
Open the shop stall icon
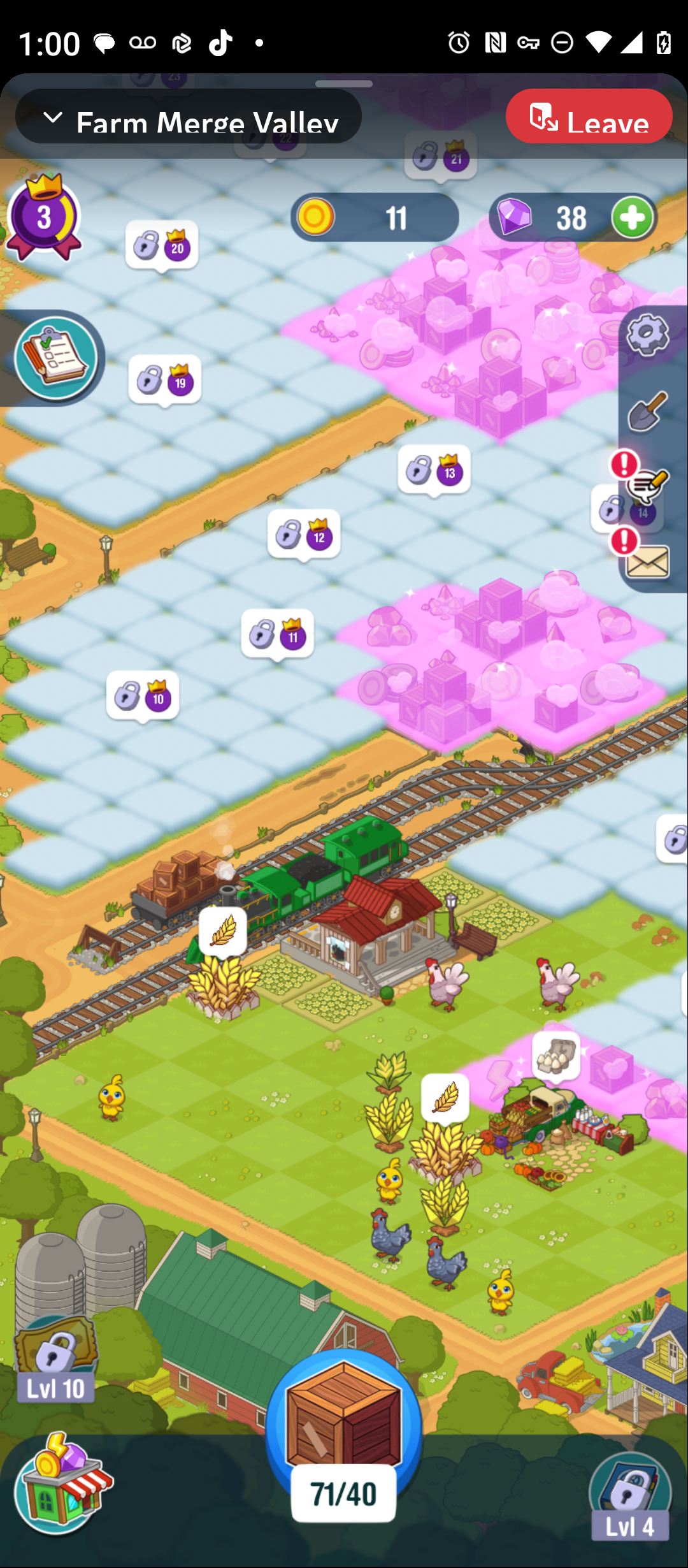tap(62, 1482)
